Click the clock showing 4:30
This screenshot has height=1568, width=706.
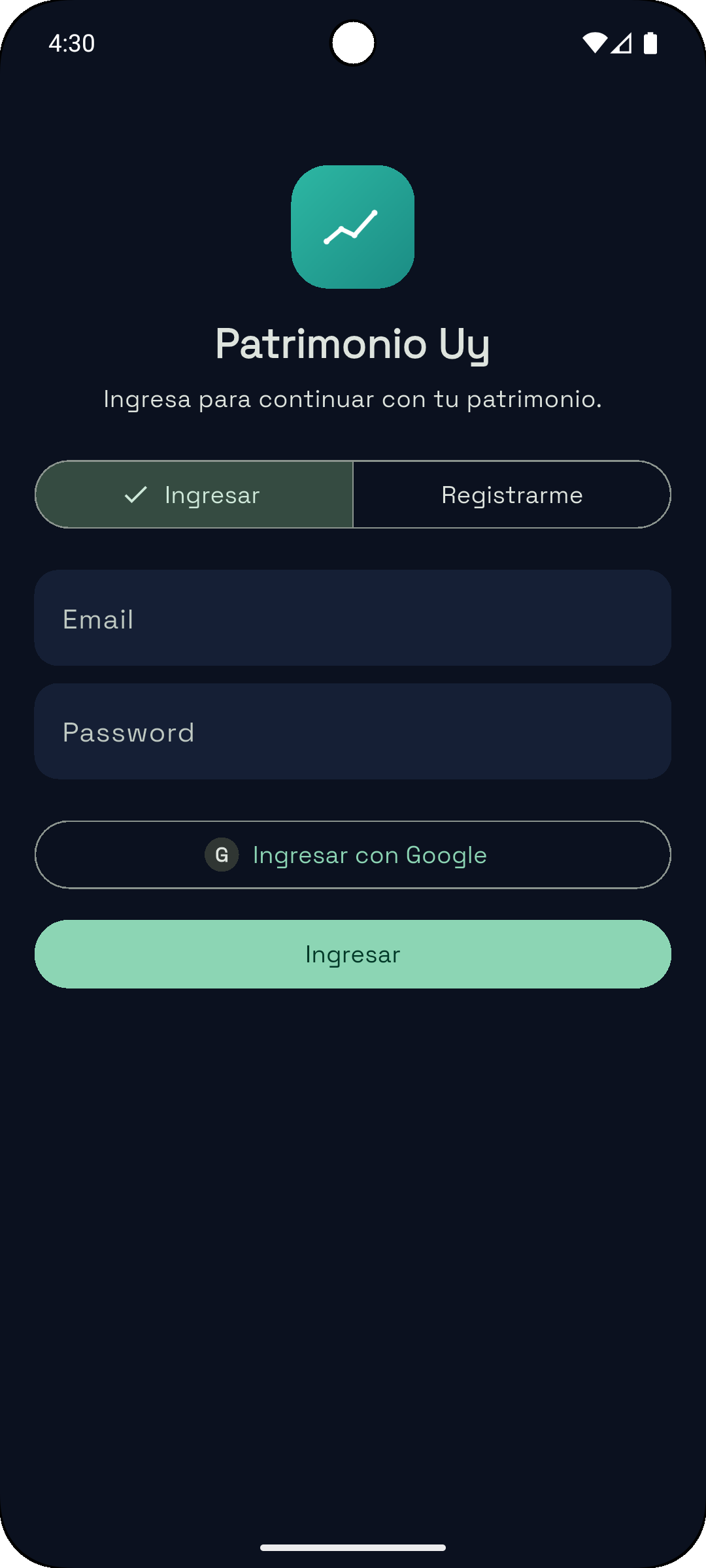pos(72,43)
